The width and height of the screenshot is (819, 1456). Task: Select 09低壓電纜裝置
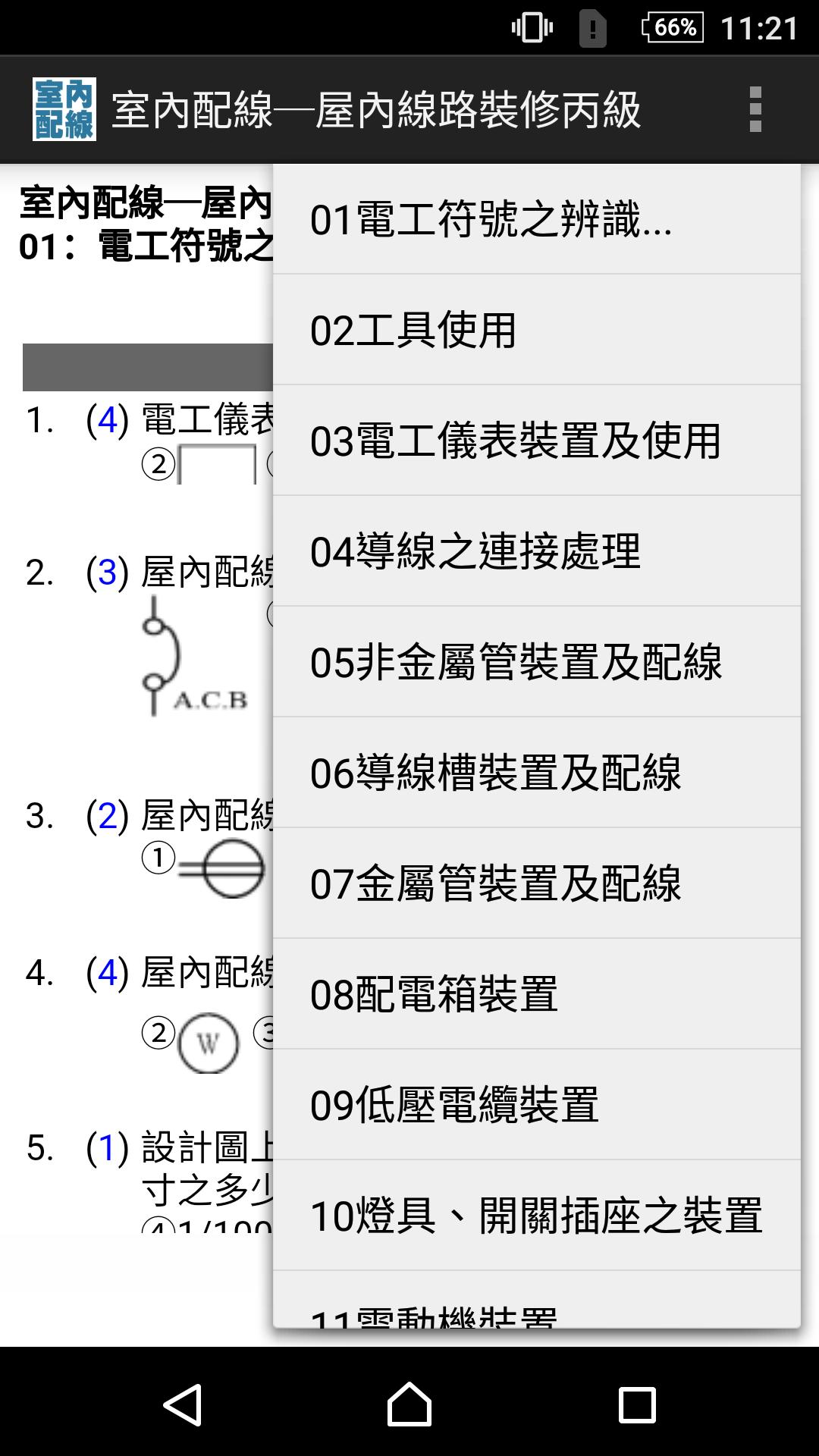pyautogui.click(x=536, y=1105)
